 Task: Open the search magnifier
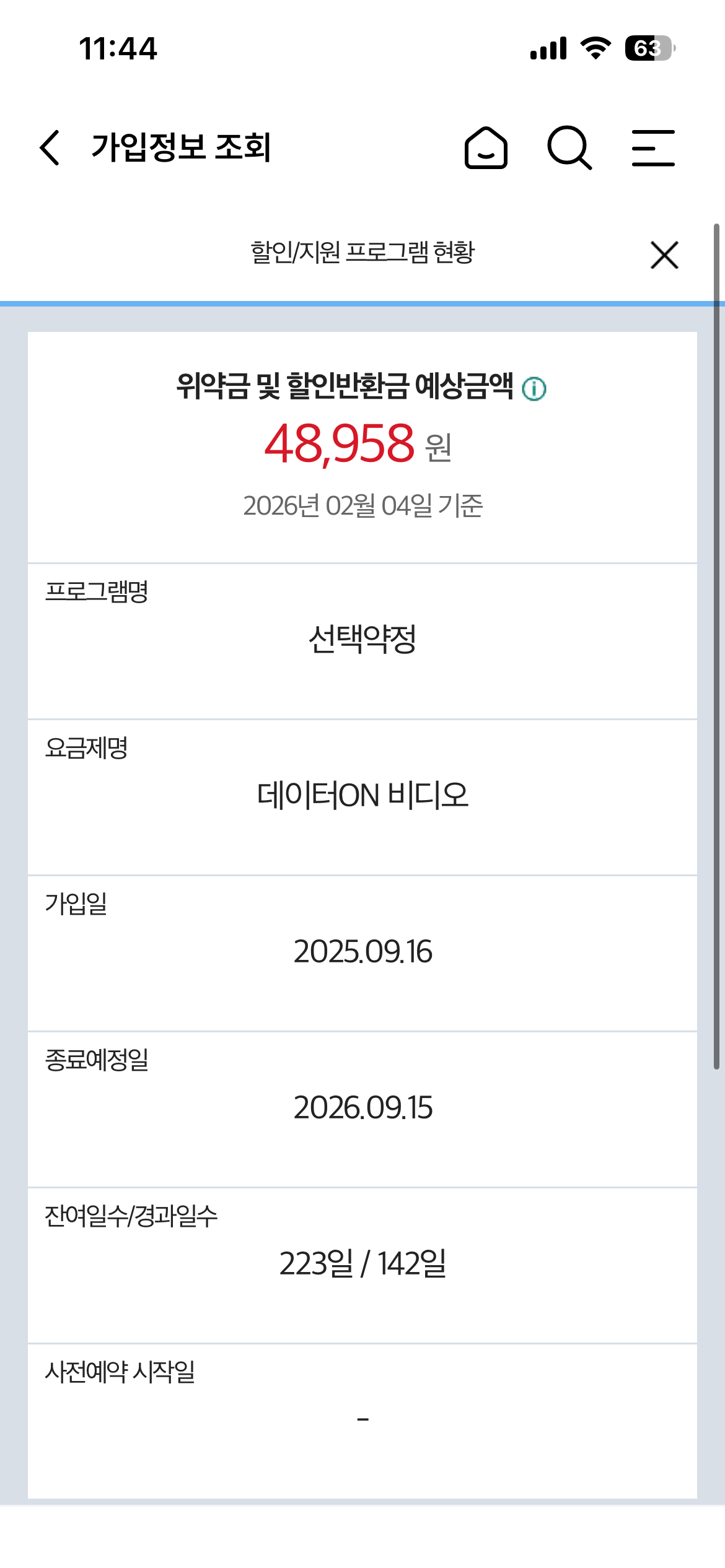569,147
